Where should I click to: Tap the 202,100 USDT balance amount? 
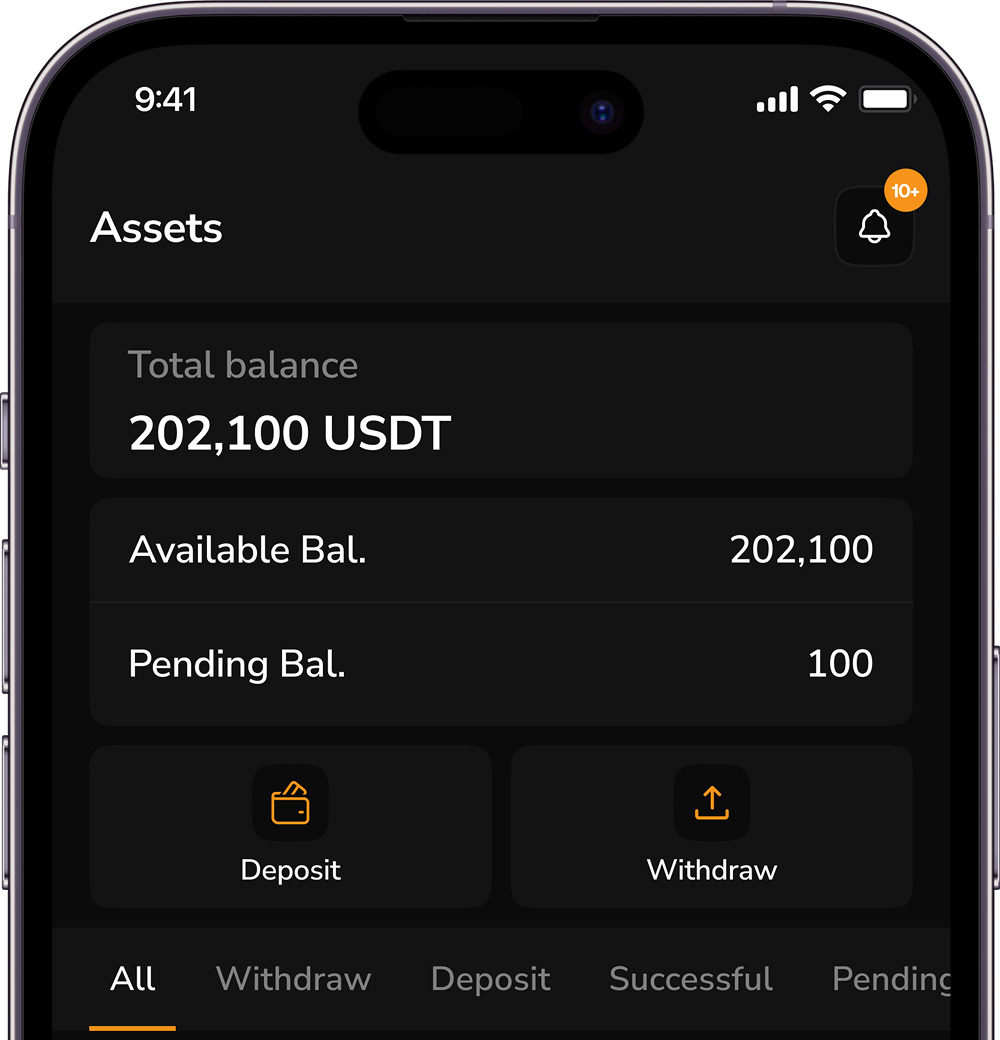click(x=289, y=432)
